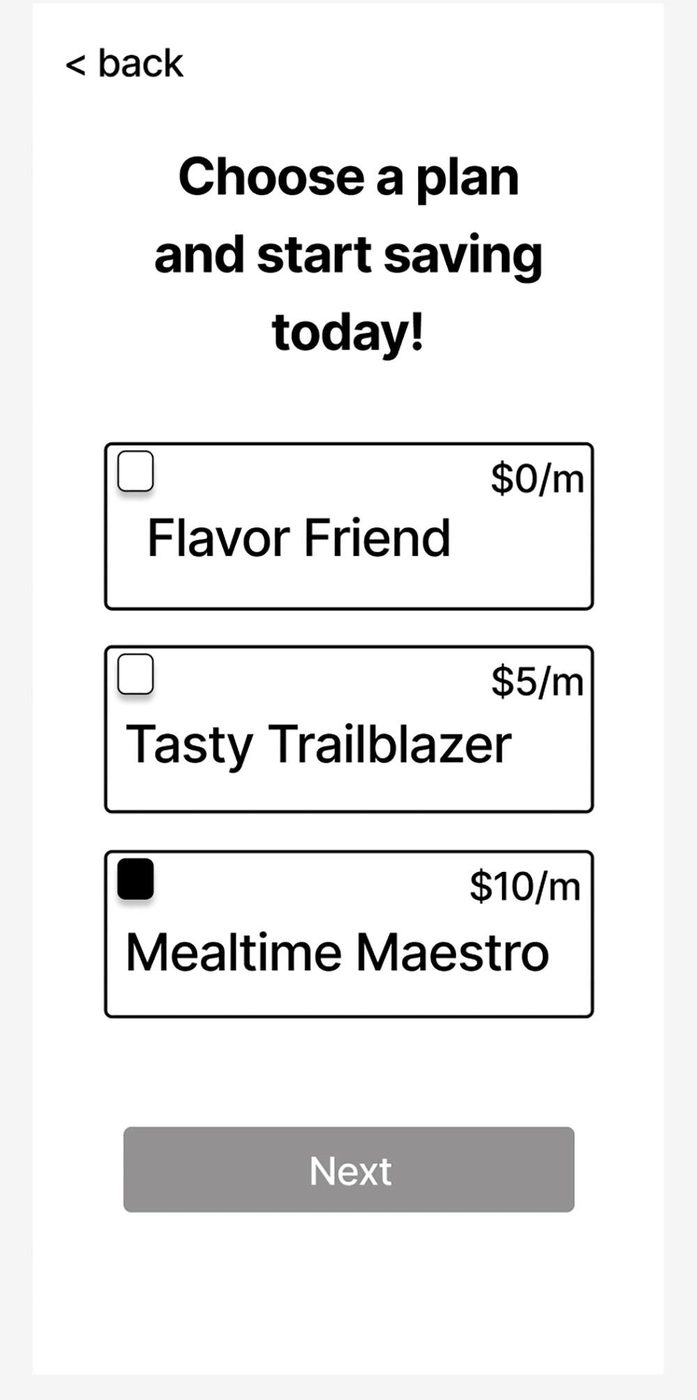697x1400 pixels.
Task: Select the Tasty Trailblazer checkbox
Action: click(135, 674)
